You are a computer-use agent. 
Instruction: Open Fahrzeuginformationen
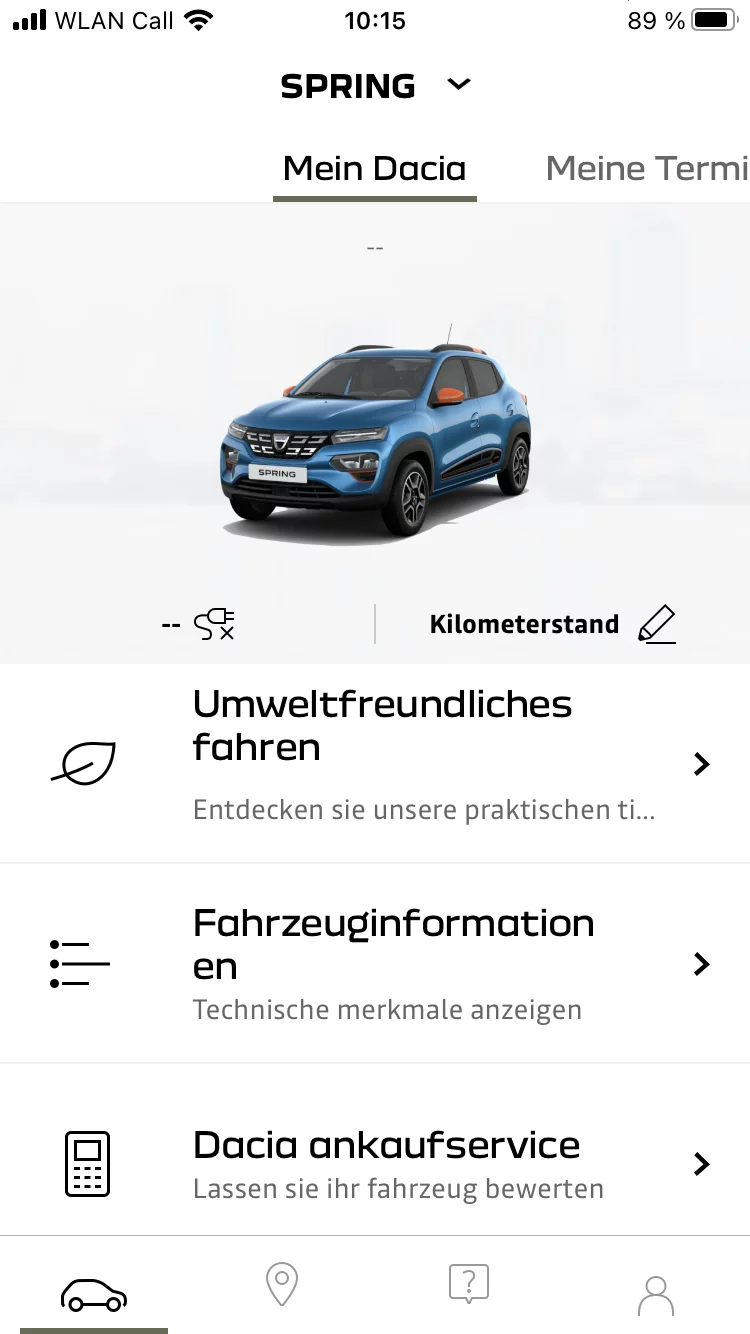375,963
